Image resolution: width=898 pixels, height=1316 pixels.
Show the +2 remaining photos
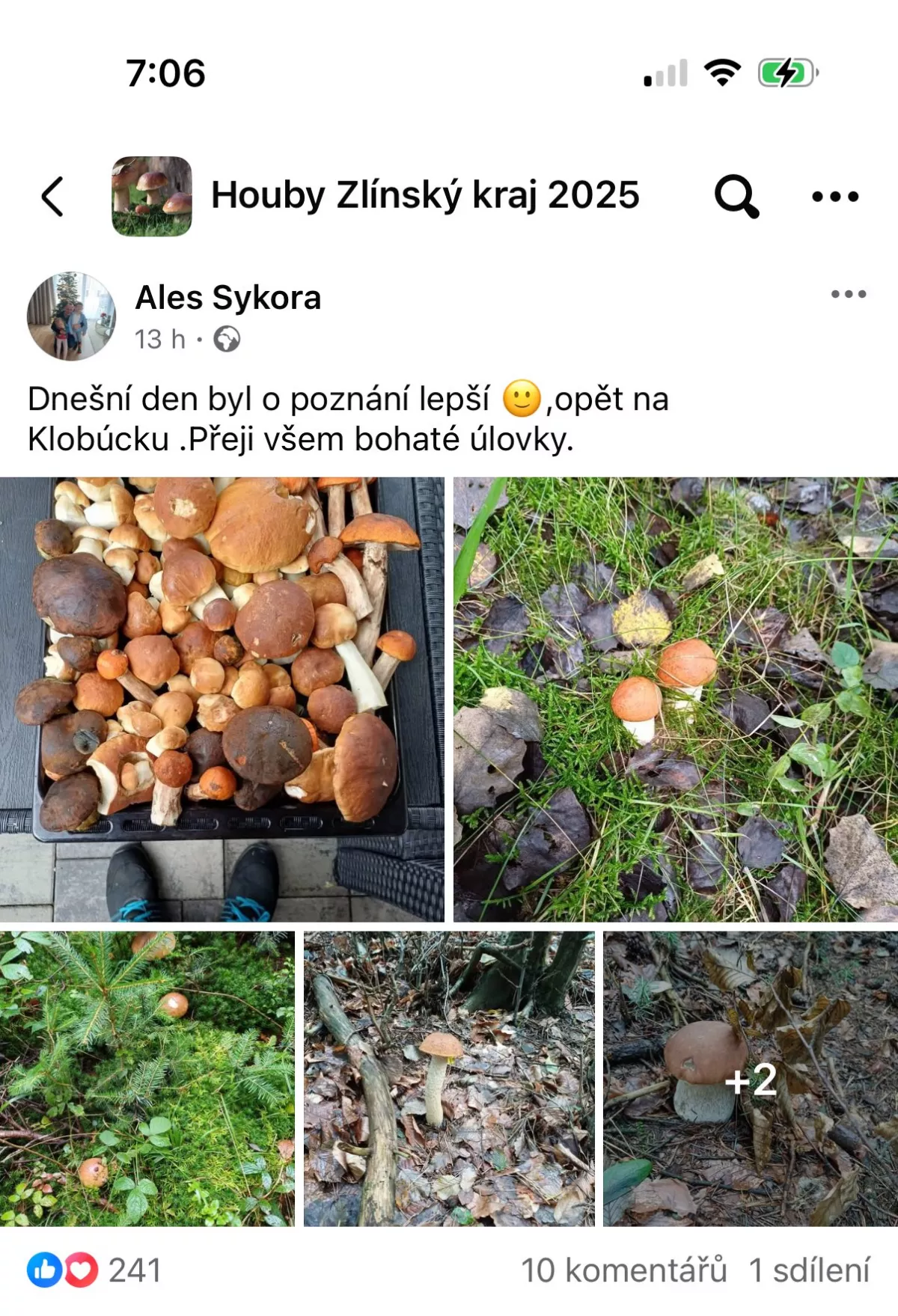[x=750, y=1078]
